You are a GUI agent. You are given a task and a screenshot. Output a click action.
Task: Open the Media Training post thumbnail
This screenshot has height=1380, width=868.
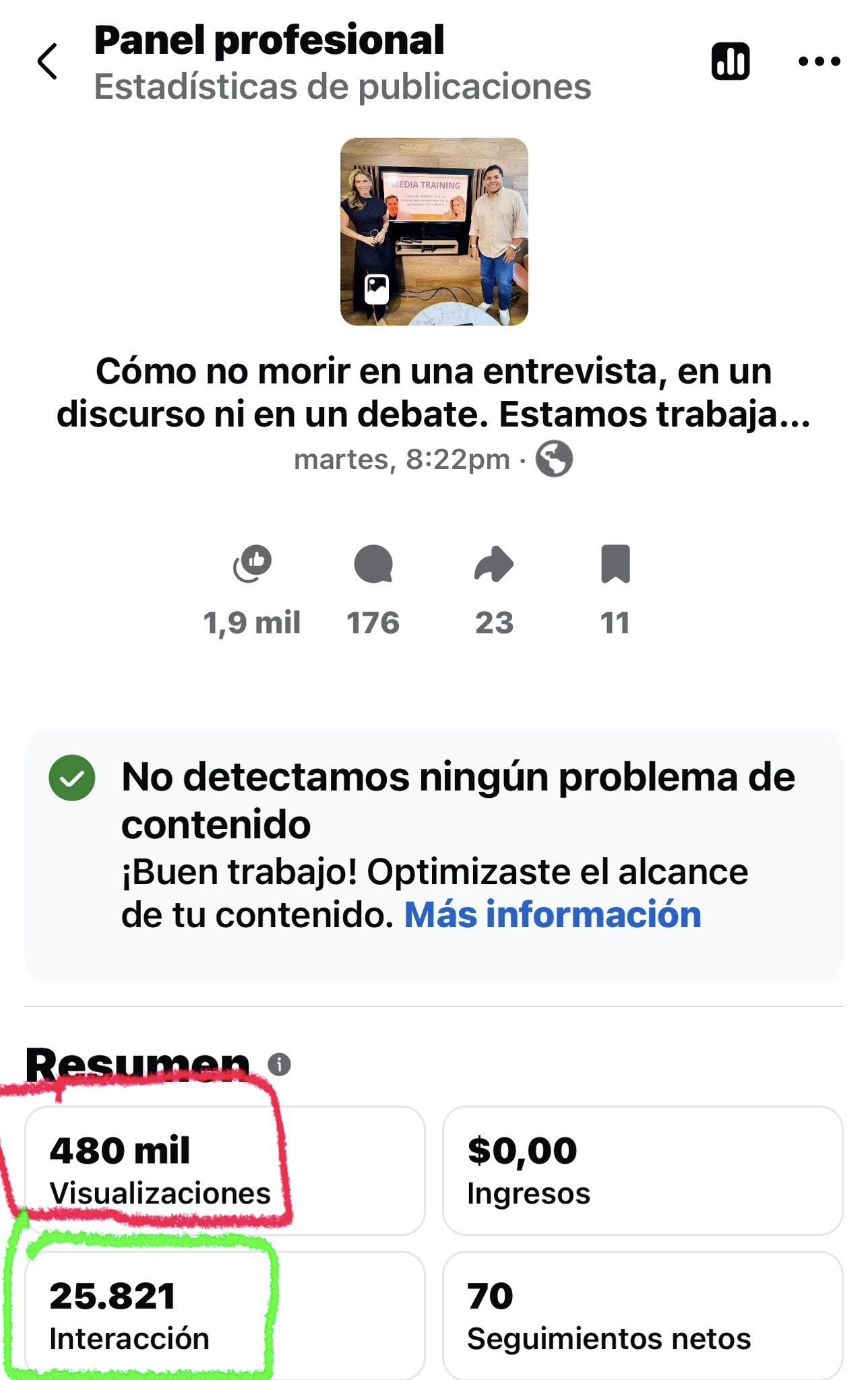tap(434, 232)
